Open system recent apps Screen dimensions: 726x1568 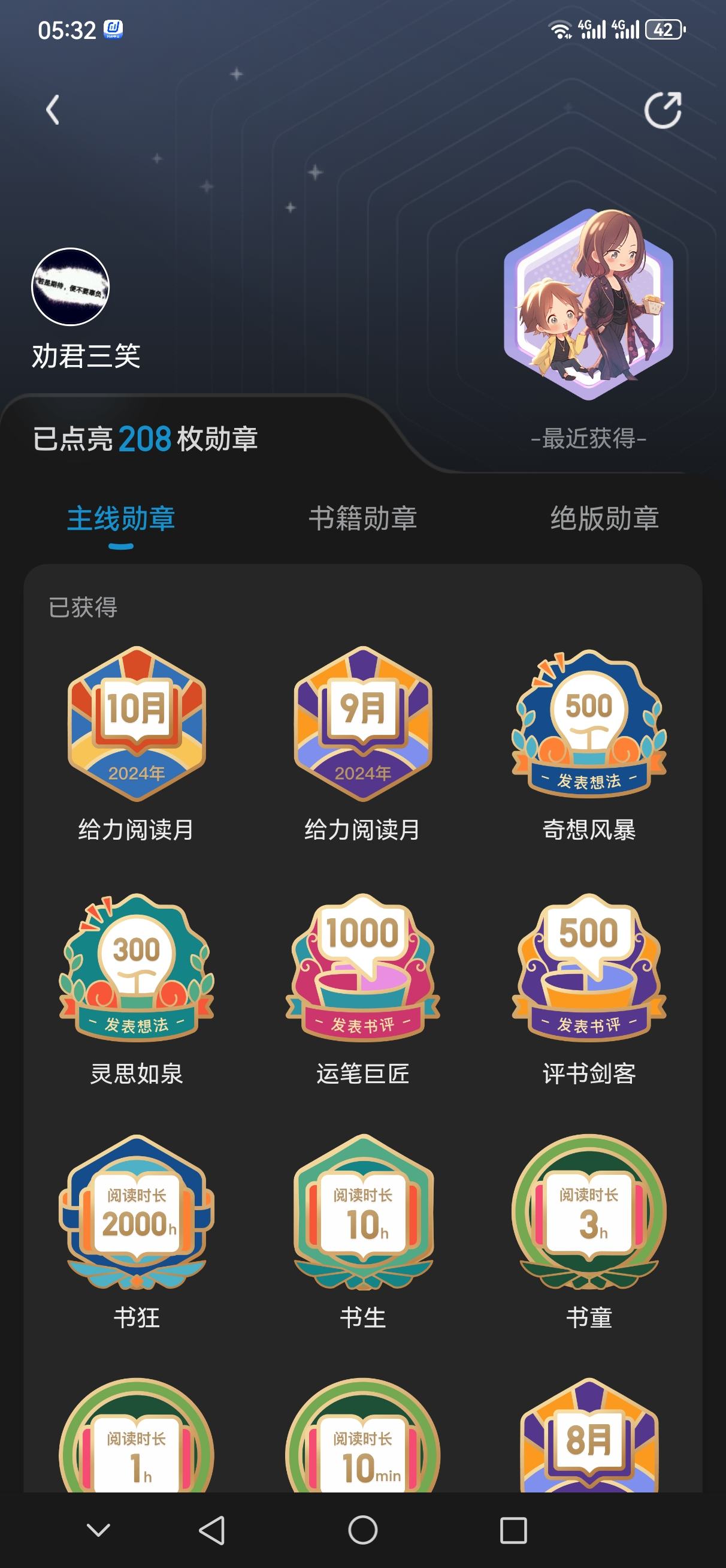tap(513, 1530)
